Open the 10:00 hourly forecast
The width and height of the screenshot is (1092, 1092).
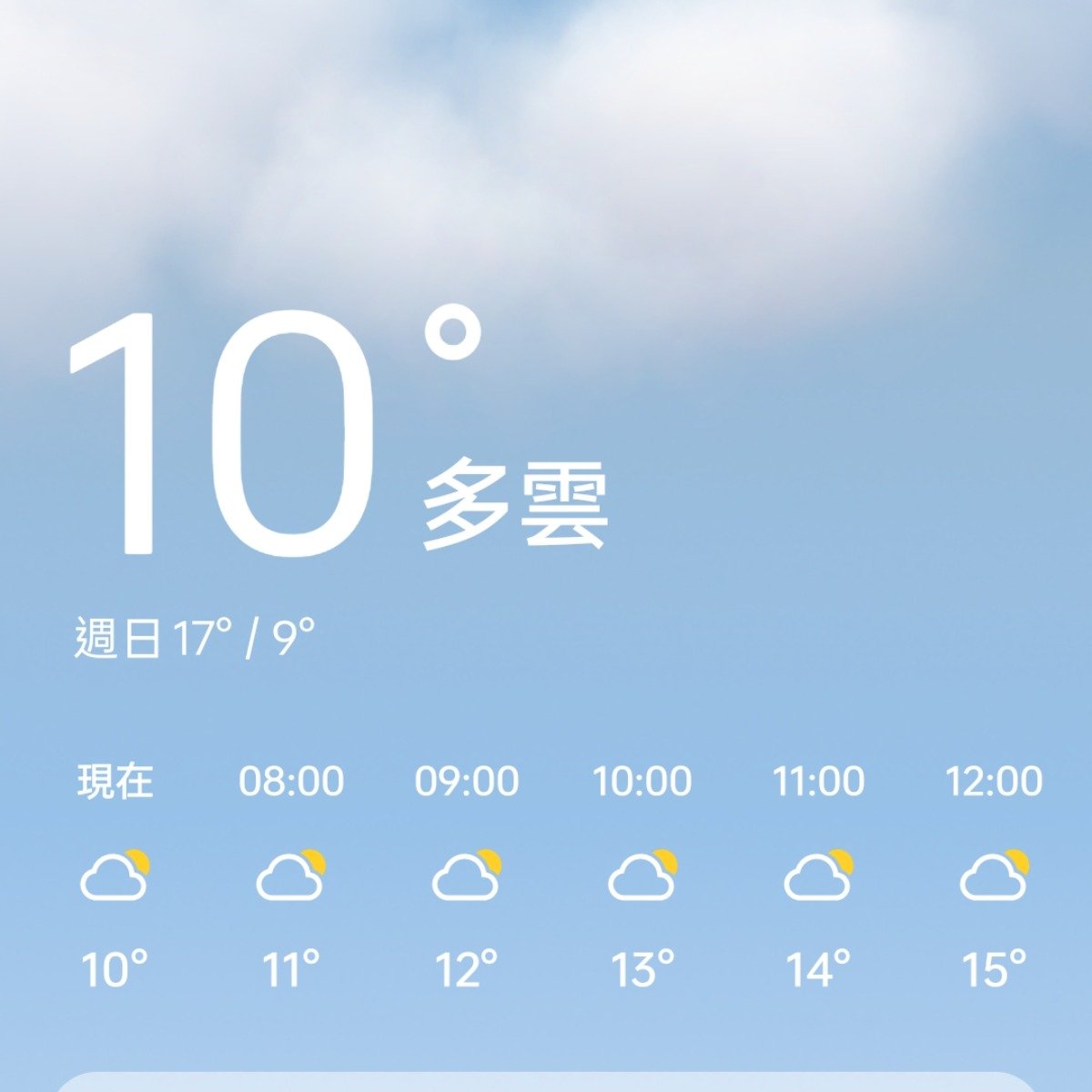point(642,877)
